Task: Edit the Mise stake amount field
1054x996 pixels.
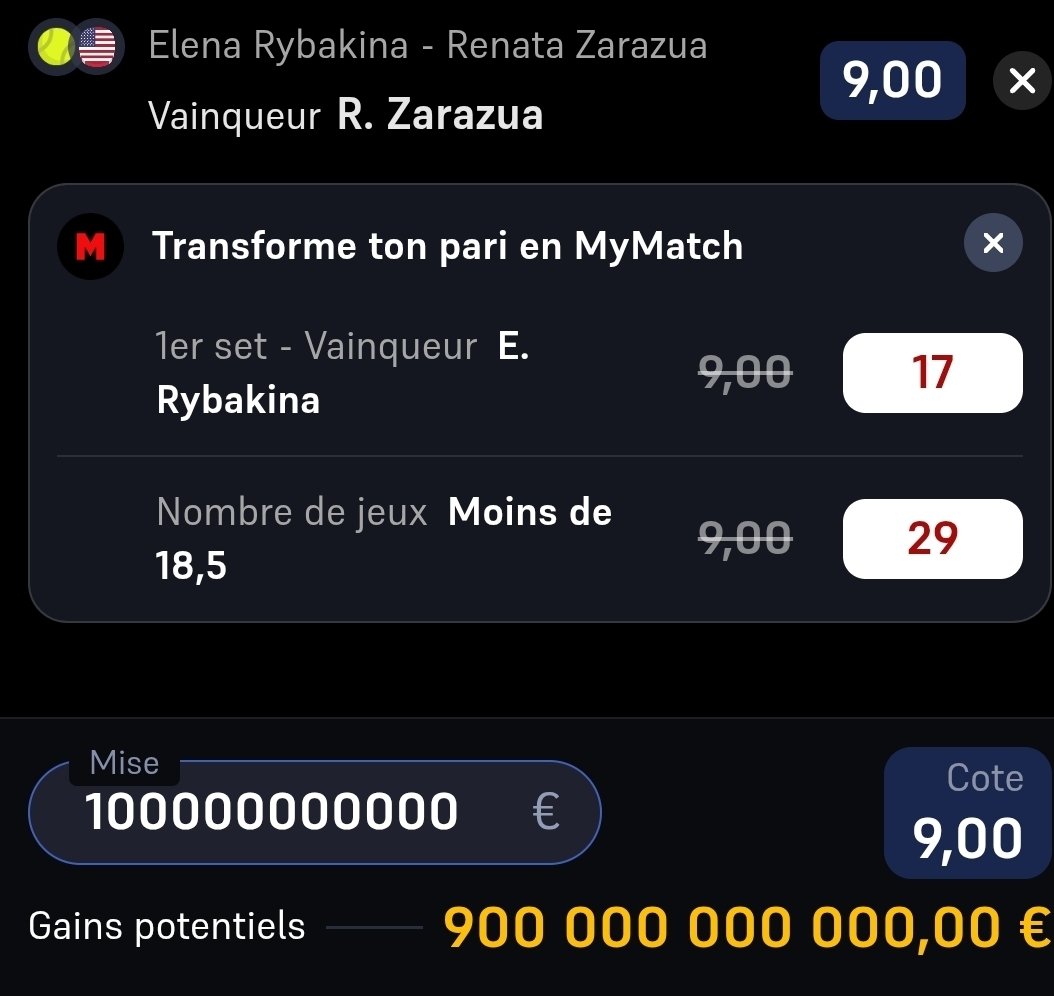Action: click(300, 813)
